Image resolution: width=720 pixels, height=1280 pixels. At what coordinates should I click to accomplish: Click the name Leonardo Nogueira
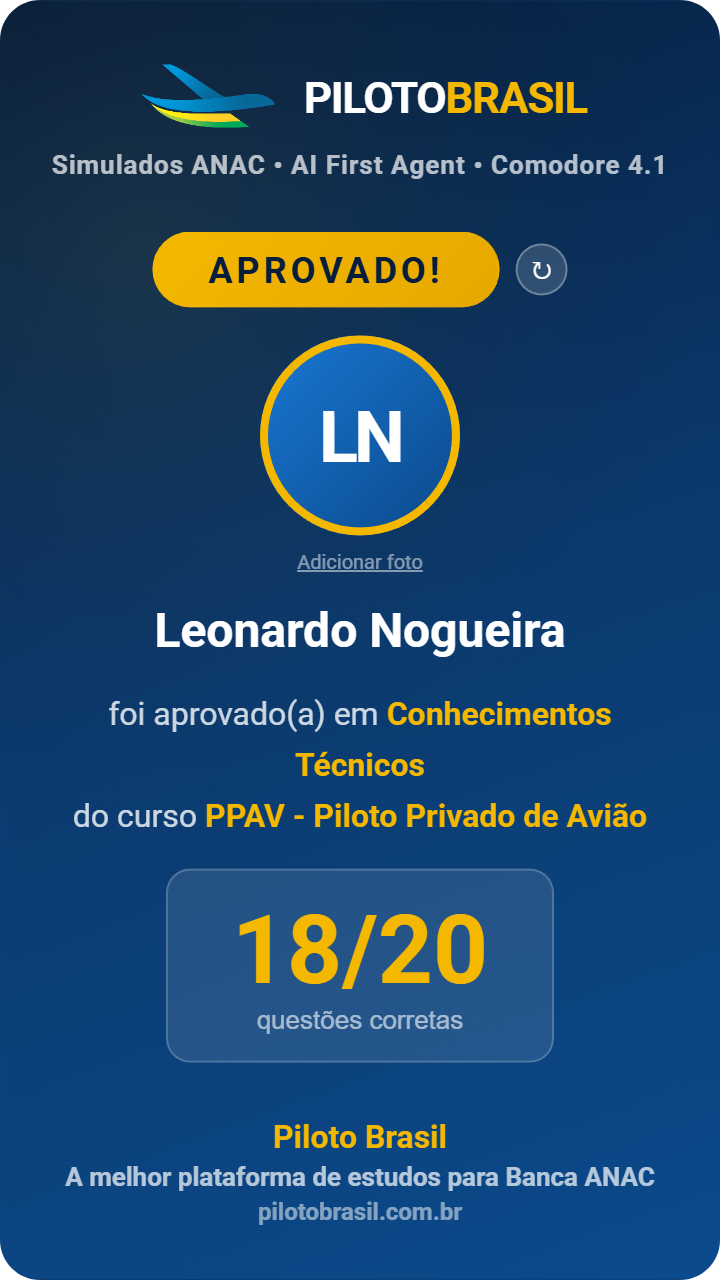pyautogui.click(x=360, y=631)
